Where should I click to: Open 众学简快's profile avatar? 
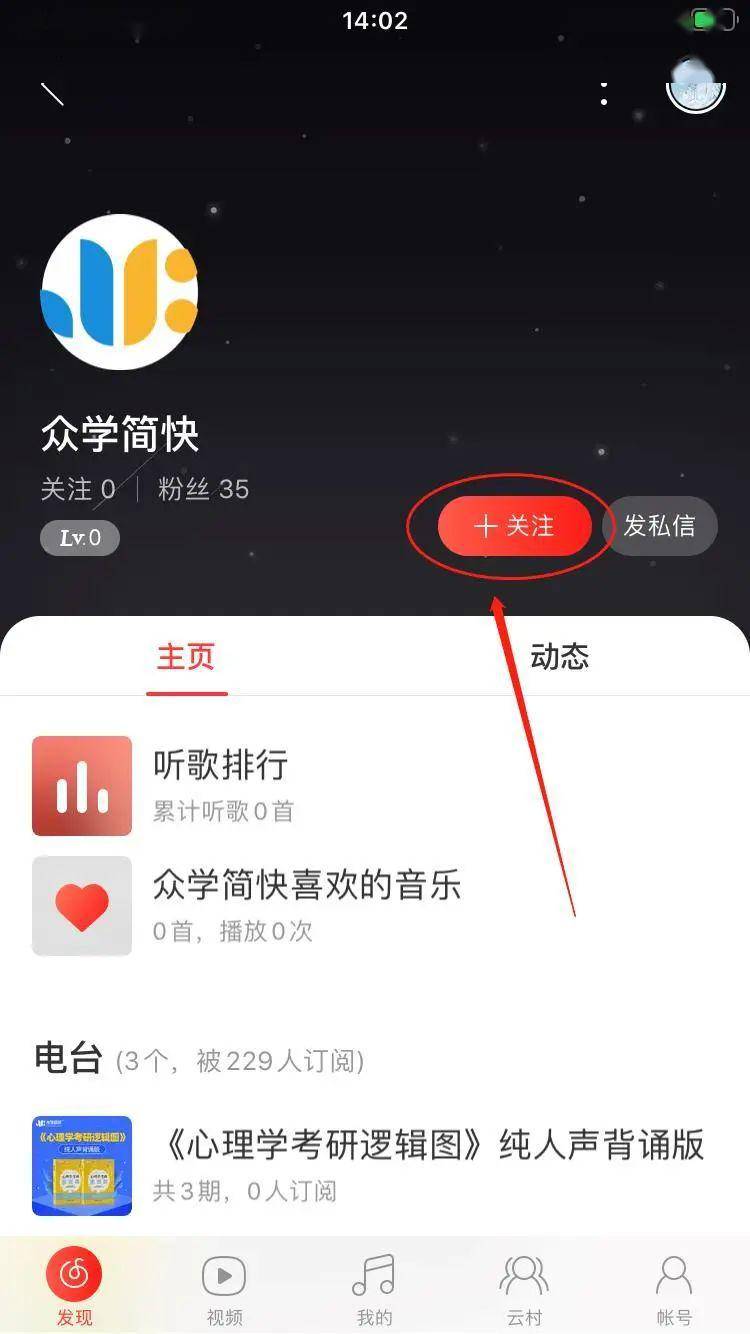tap(119, 292)
